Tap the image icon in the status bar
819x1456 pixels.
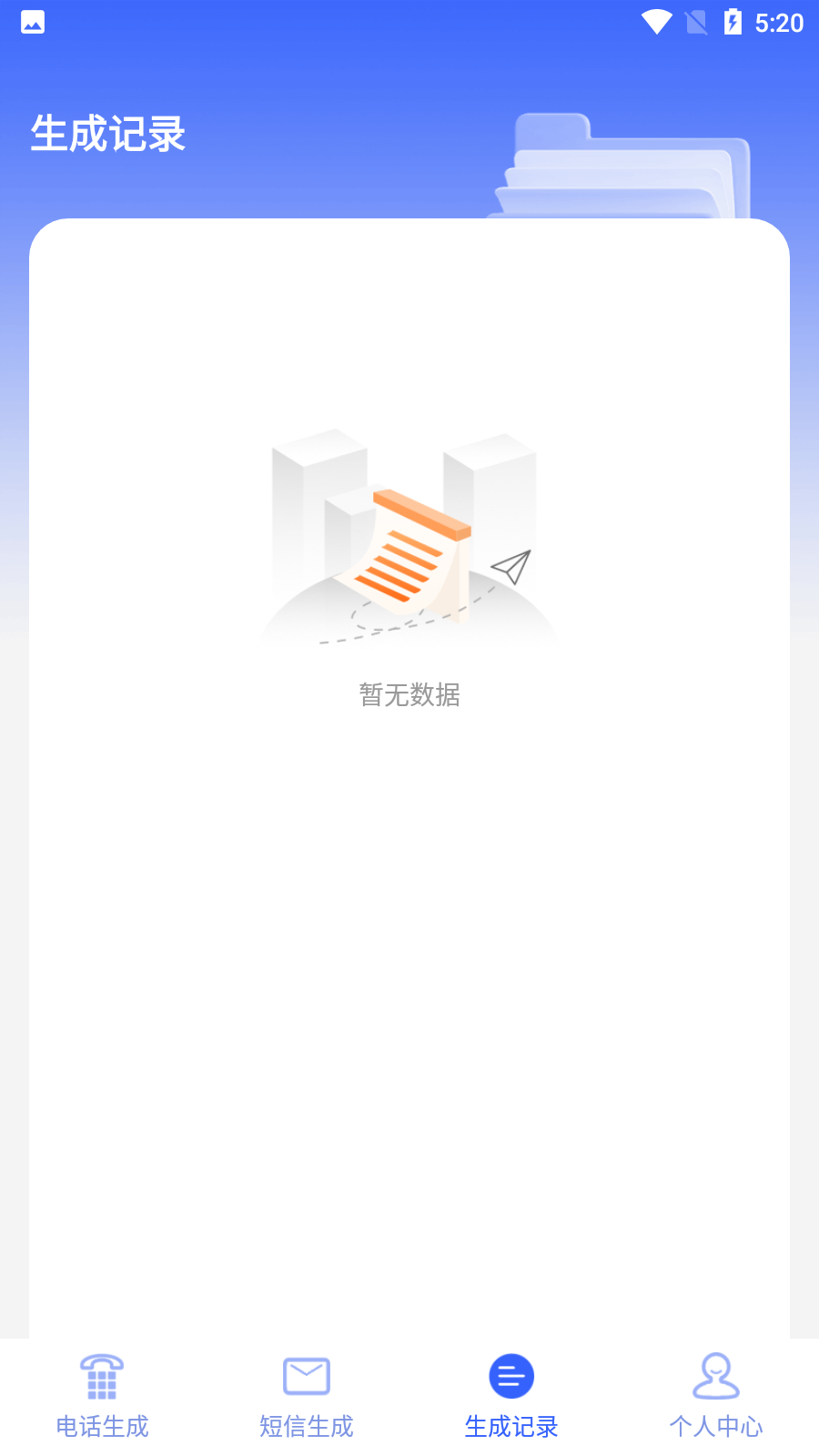31,23
